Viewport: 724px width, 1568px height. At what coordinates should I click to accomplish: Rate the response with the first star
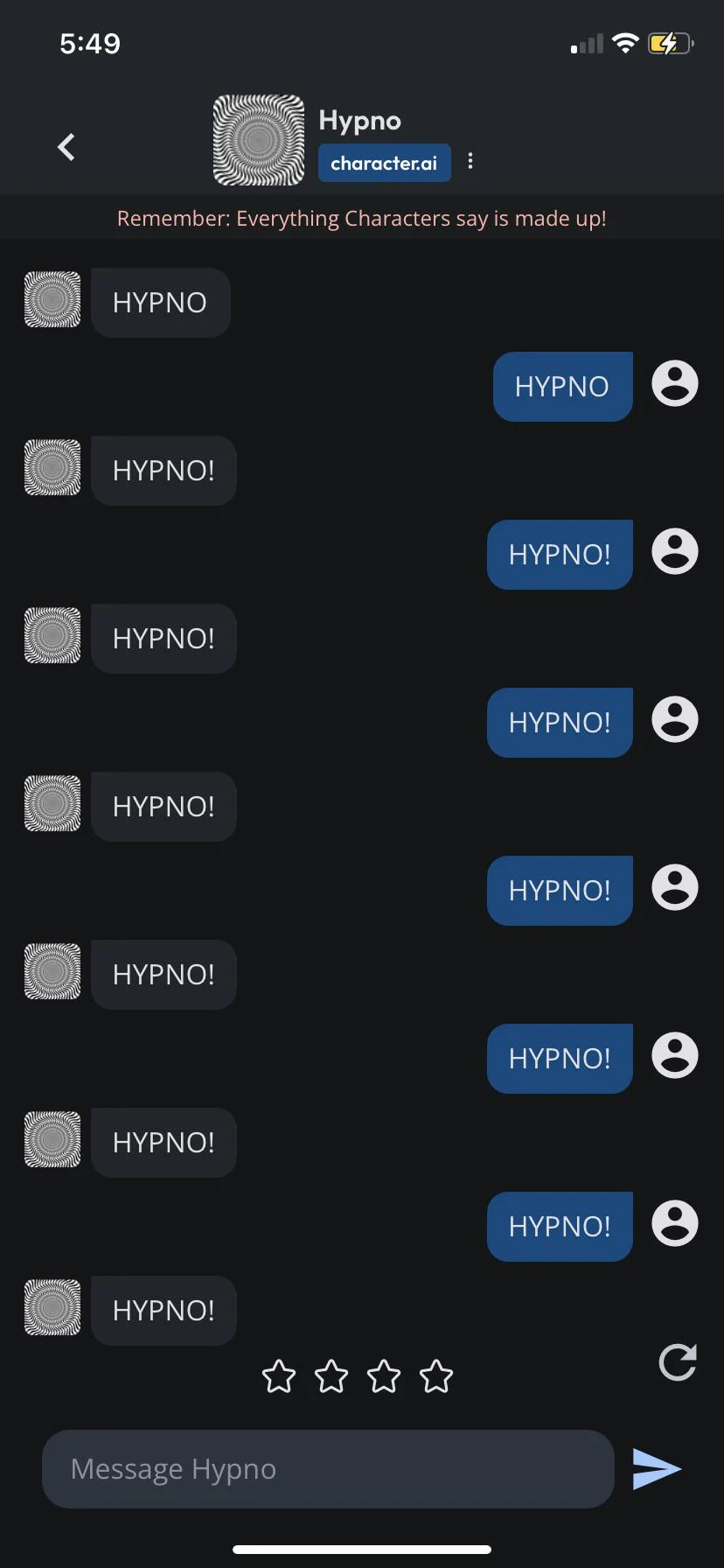[x=279, y=1375]
